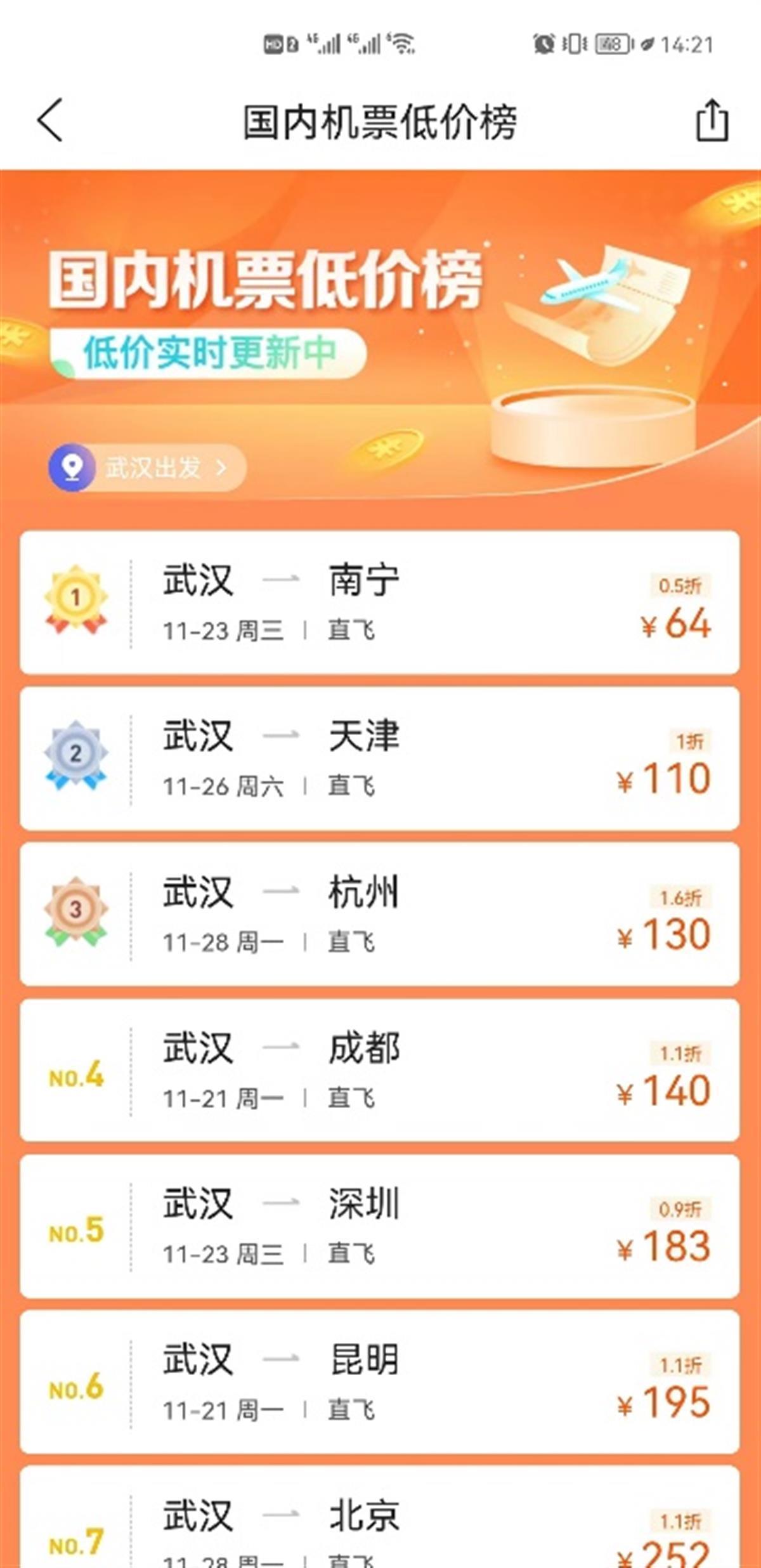Check the 武汉 to 深圳 ¥183 flight

click(379, 1227)
